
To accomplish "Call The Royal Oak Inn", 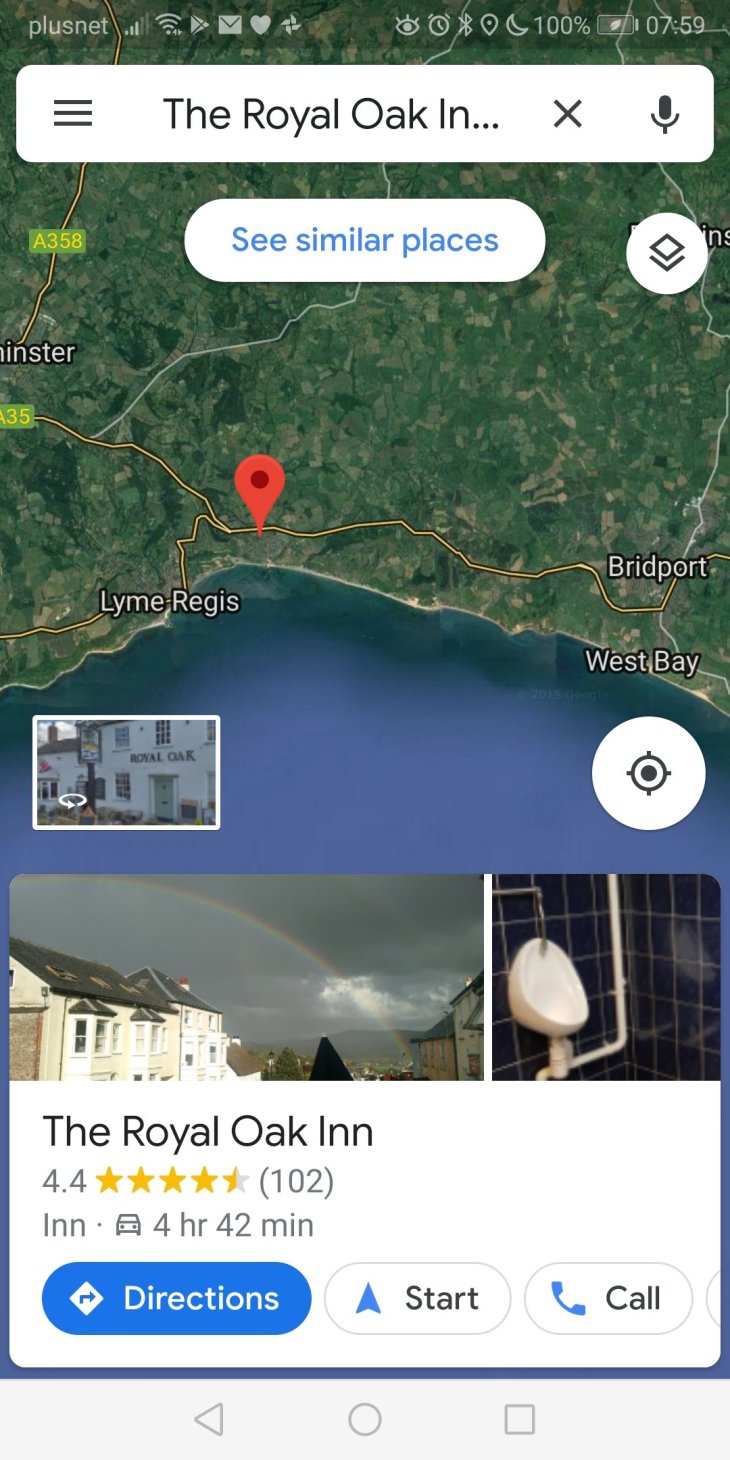I will click(608, 1298).
